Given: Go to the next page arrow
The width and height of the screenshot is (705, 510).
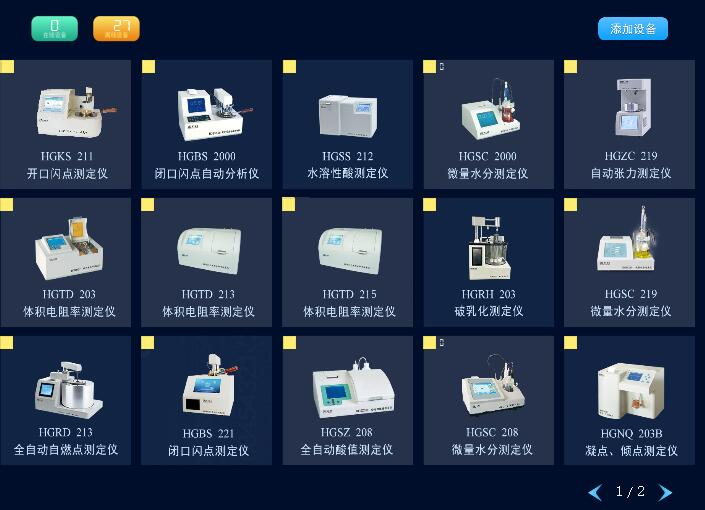Looking at the screenshot, I should click(665, 492).
